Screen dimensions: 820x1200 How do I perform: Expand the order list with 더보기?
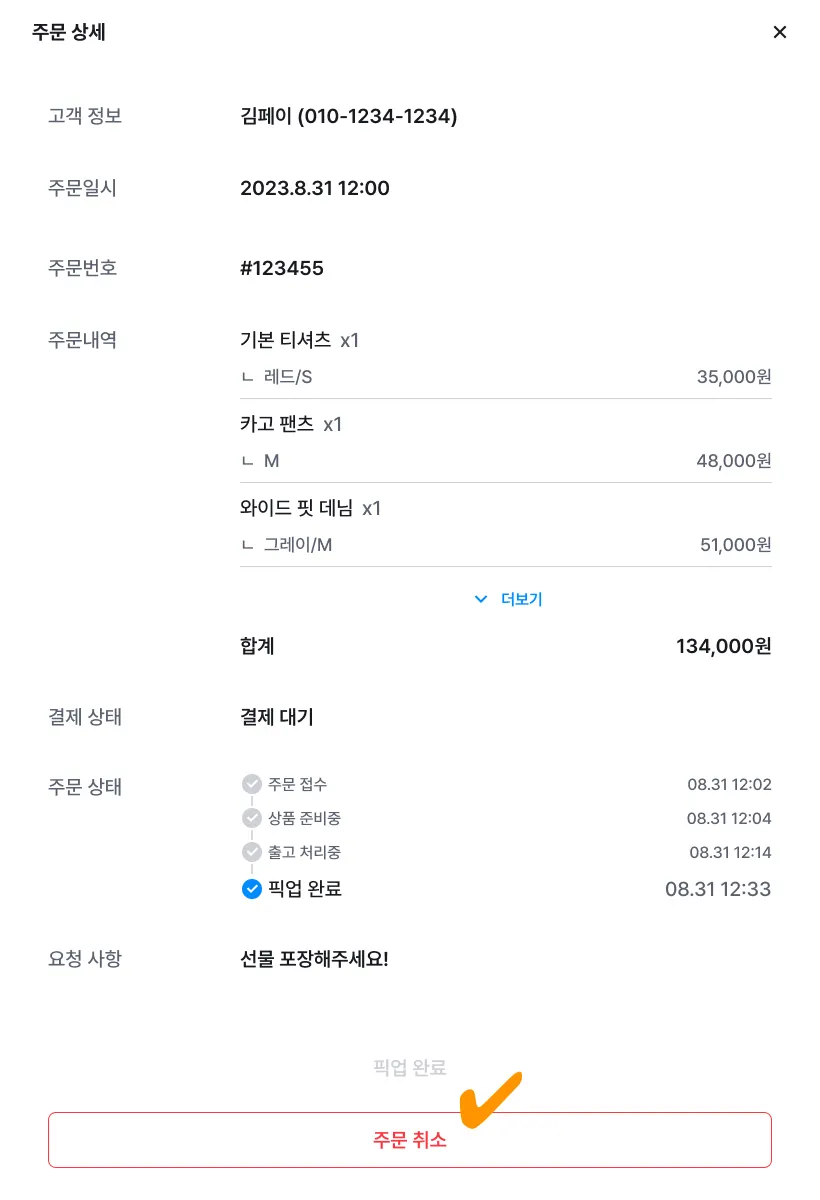[x=508, y=600]
